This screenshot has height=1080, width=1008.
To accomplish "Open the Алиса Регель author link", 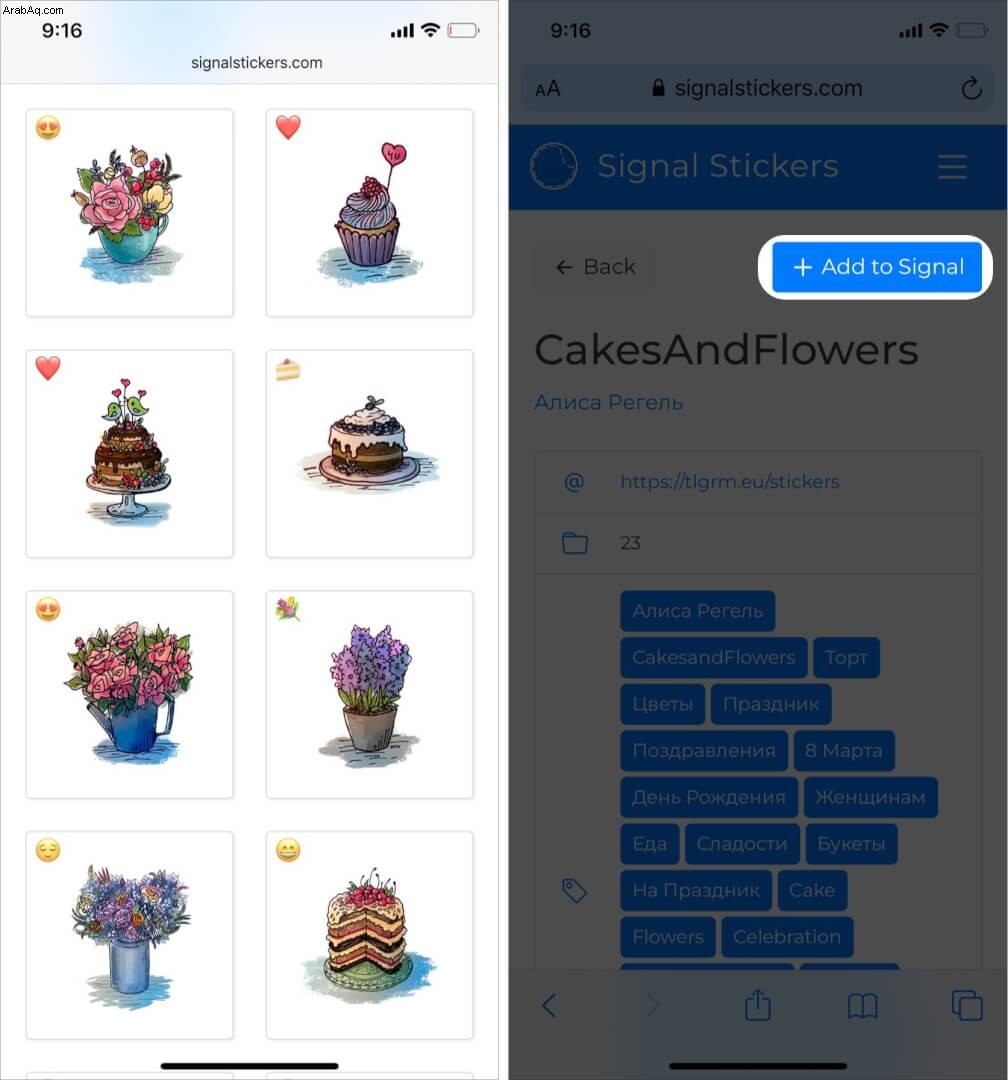I will 608,402.
